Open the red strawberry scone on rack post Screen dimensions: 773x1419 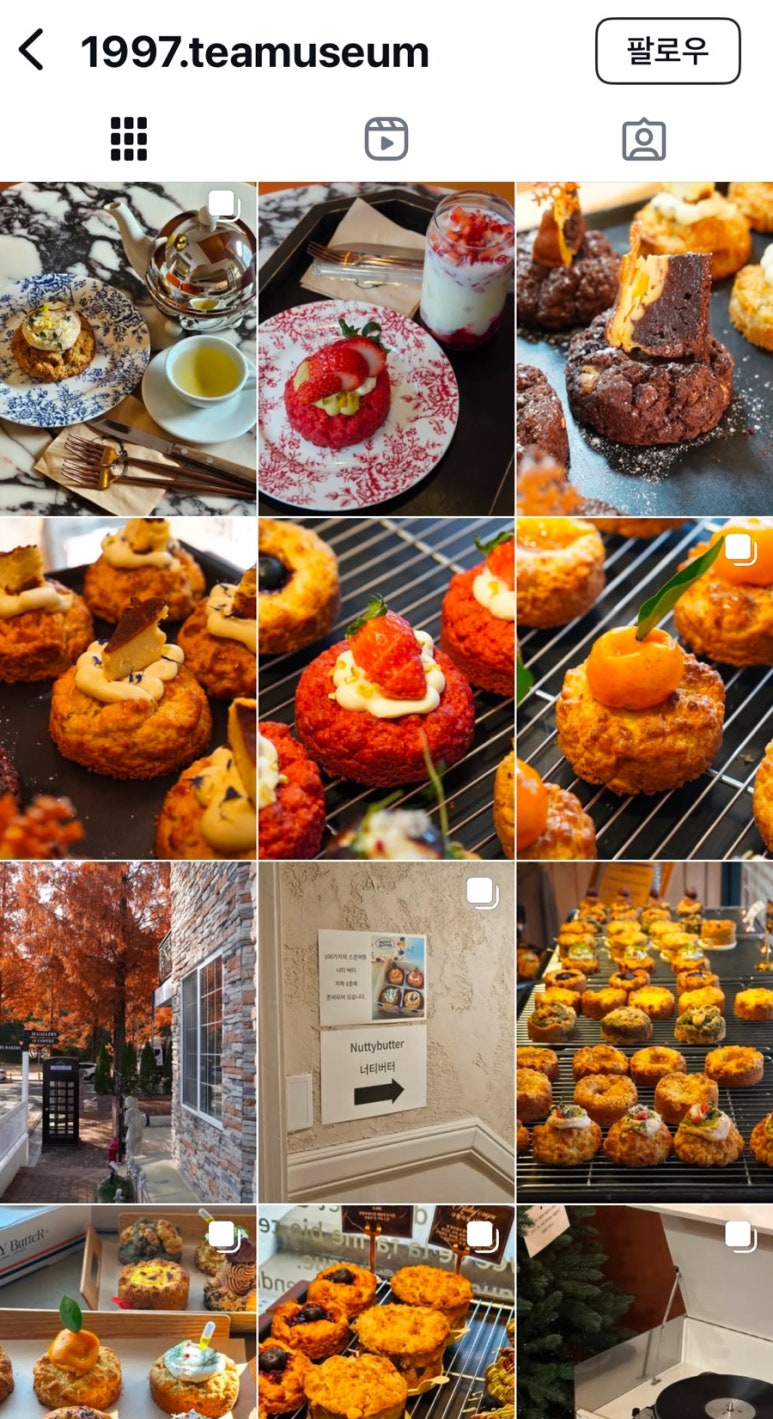point(386,688)
